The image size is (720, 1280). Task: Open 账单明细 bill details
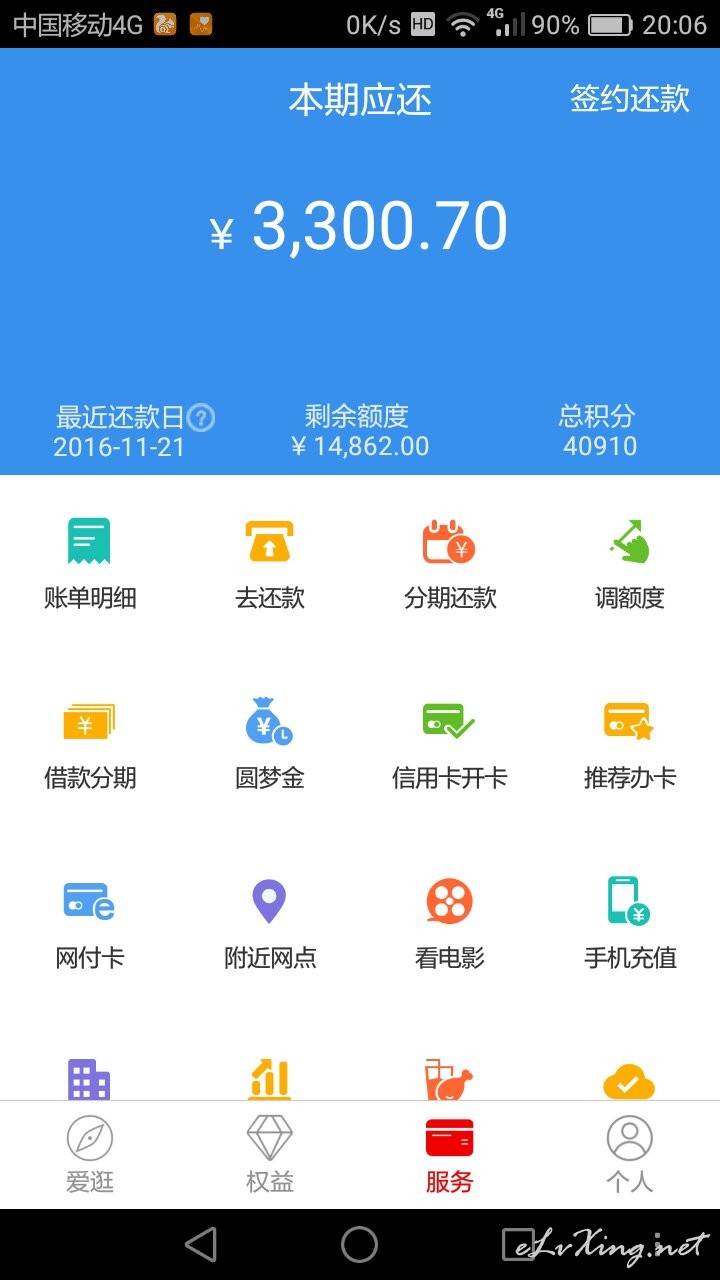90,565
